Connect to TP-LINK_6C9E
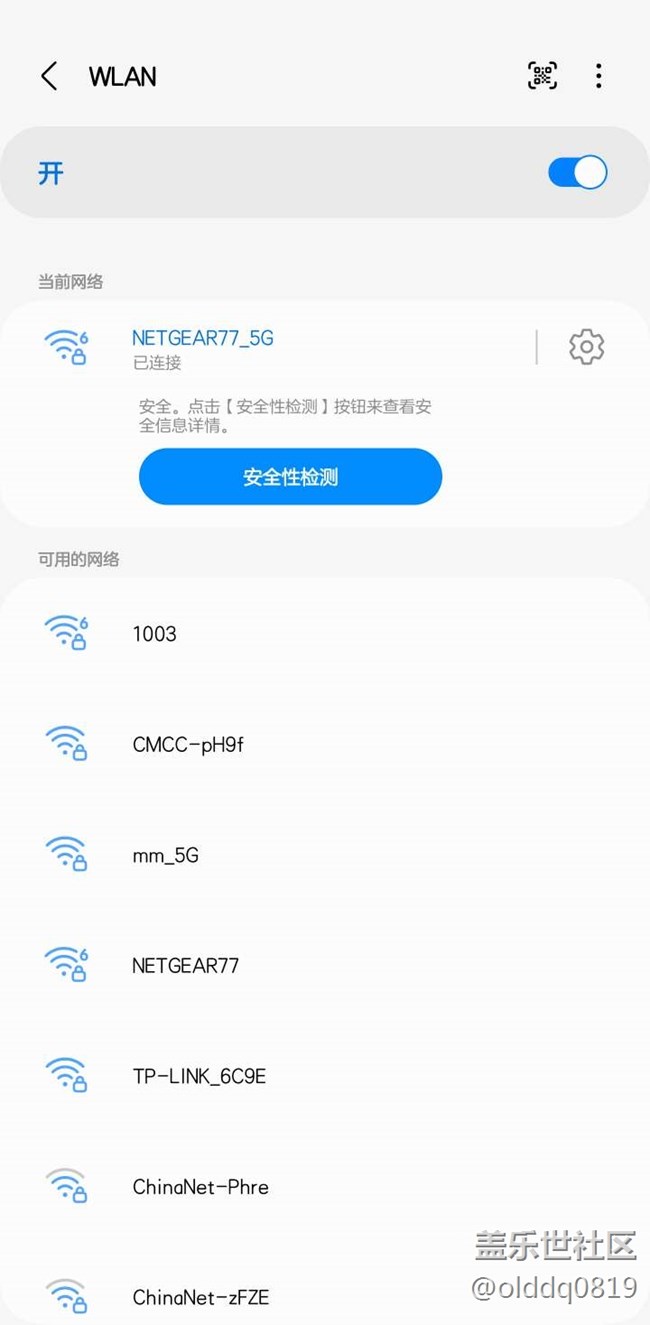Viewport: 650px width, 1325px height. (199, 1076)
